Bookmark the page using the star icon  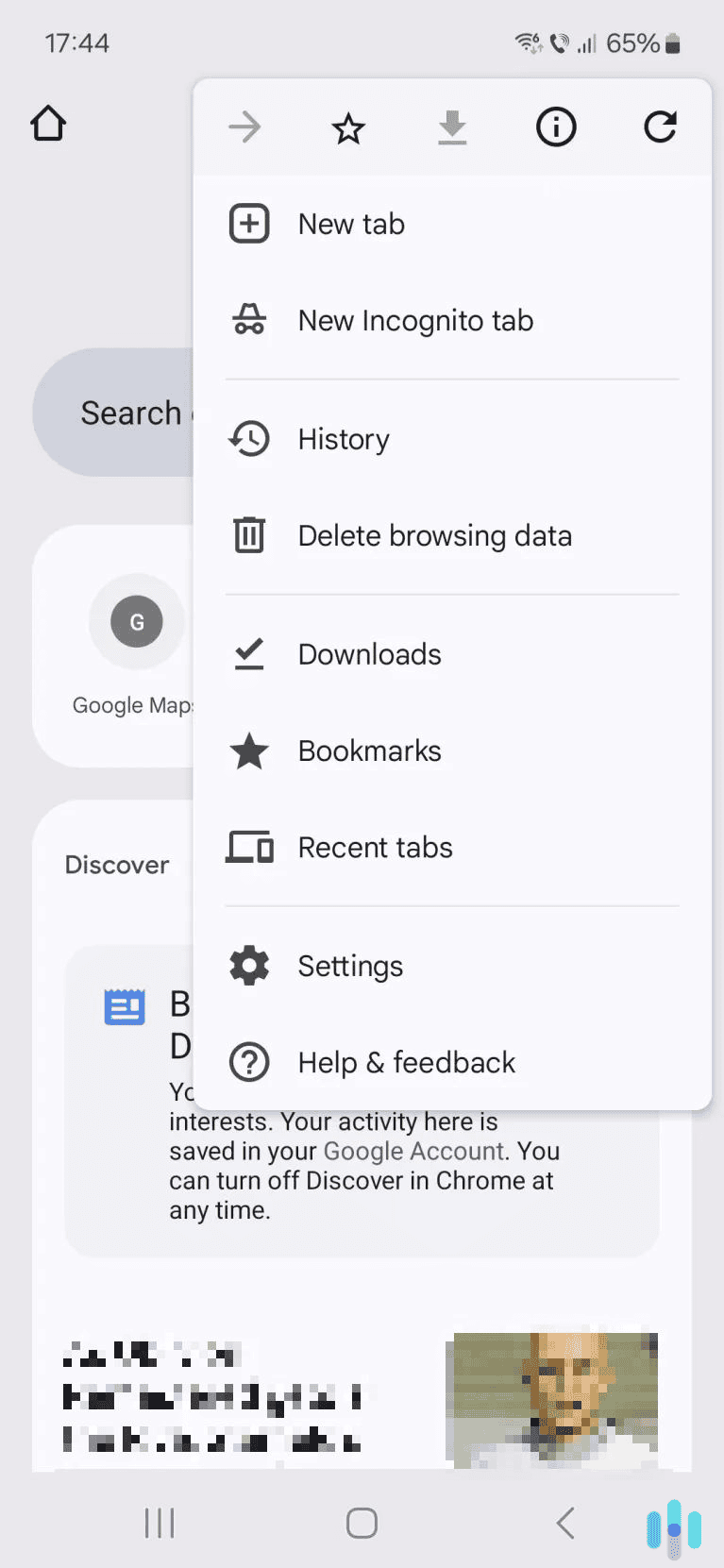coord(348,127)
